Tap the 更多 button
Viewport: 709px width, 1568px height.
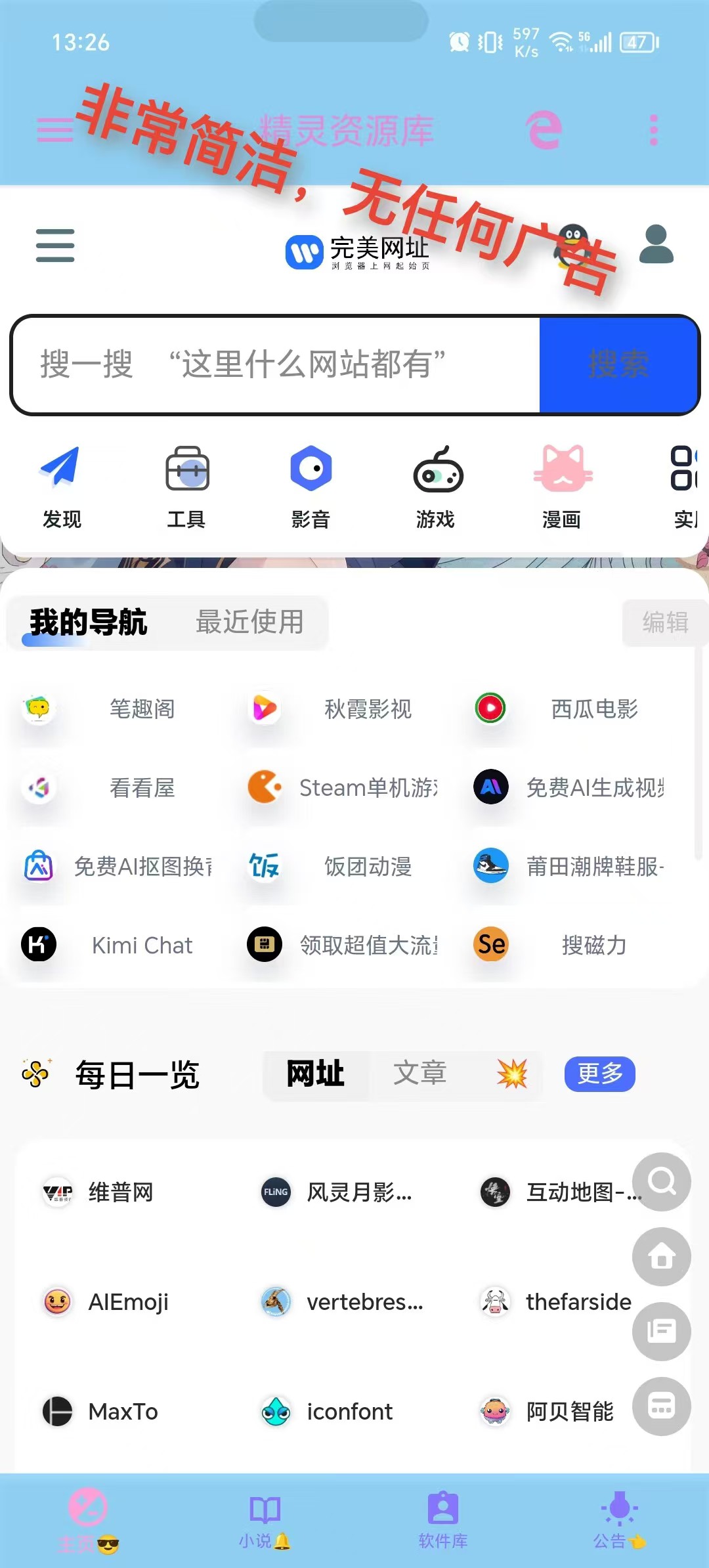pyautogui.click(x=599, y=1074)
